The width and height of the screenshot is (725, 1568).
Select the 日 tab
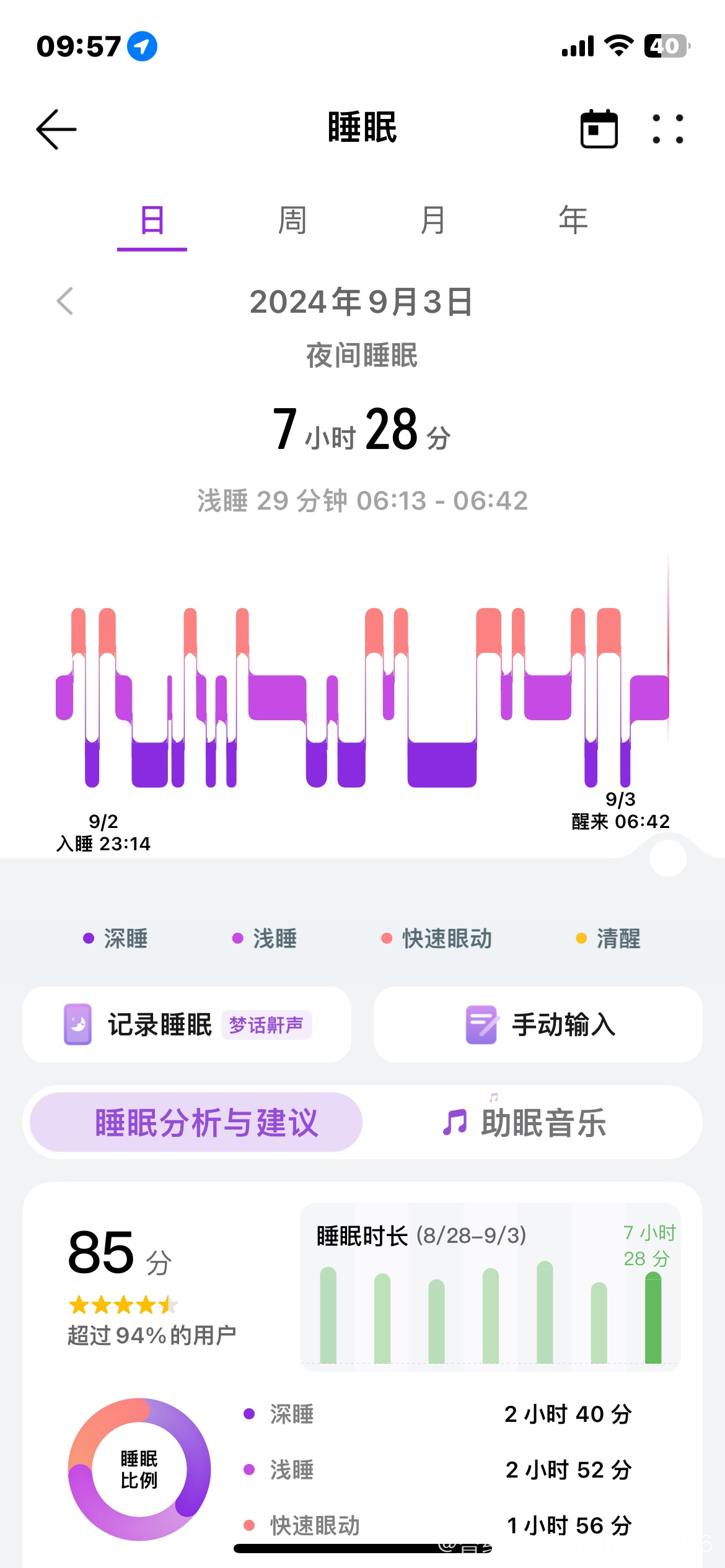pyautogui.click(x=152, y=221)
